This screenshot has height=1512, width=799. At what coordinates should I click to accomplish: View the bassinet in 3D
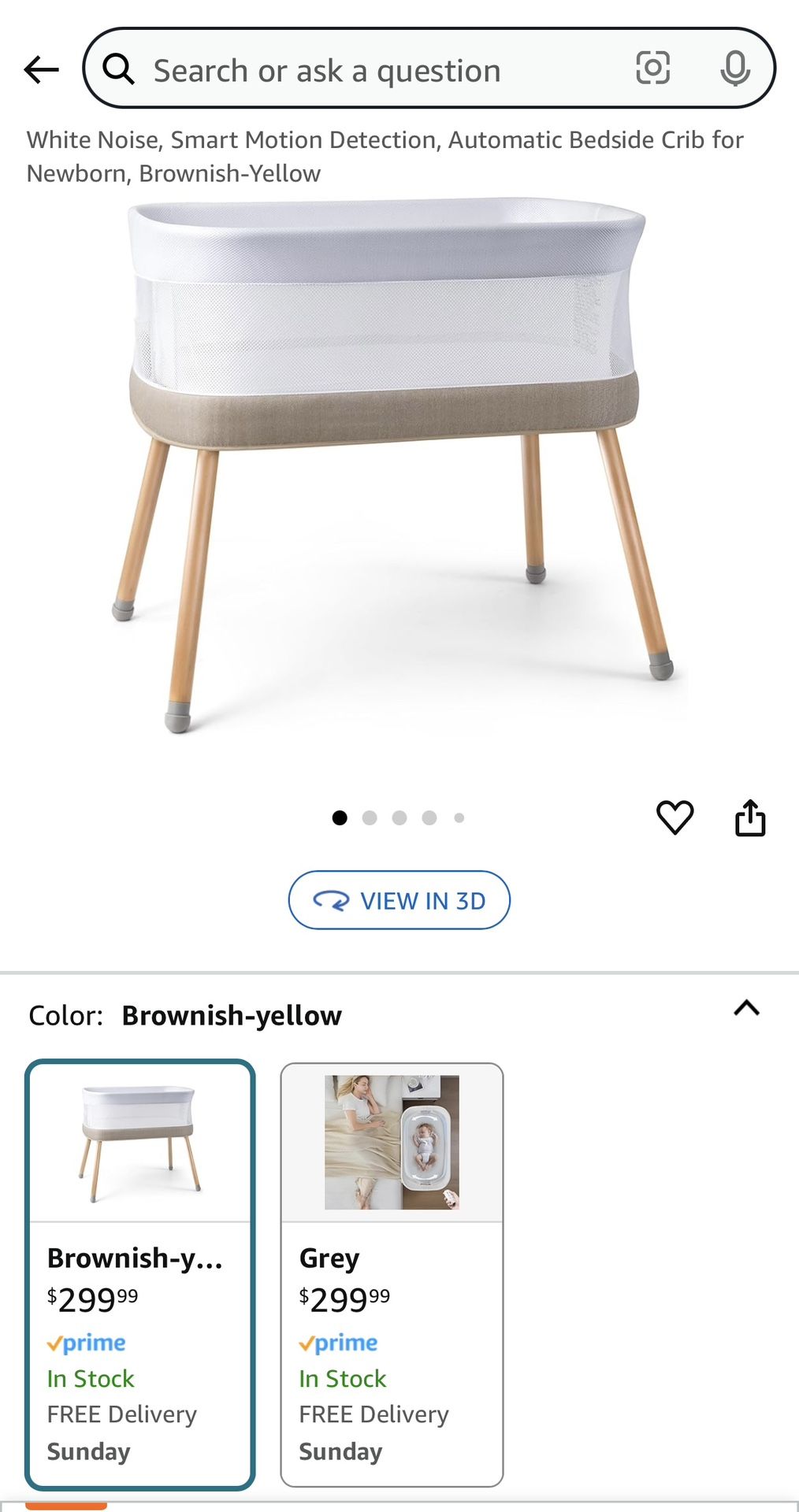[399, 900]
